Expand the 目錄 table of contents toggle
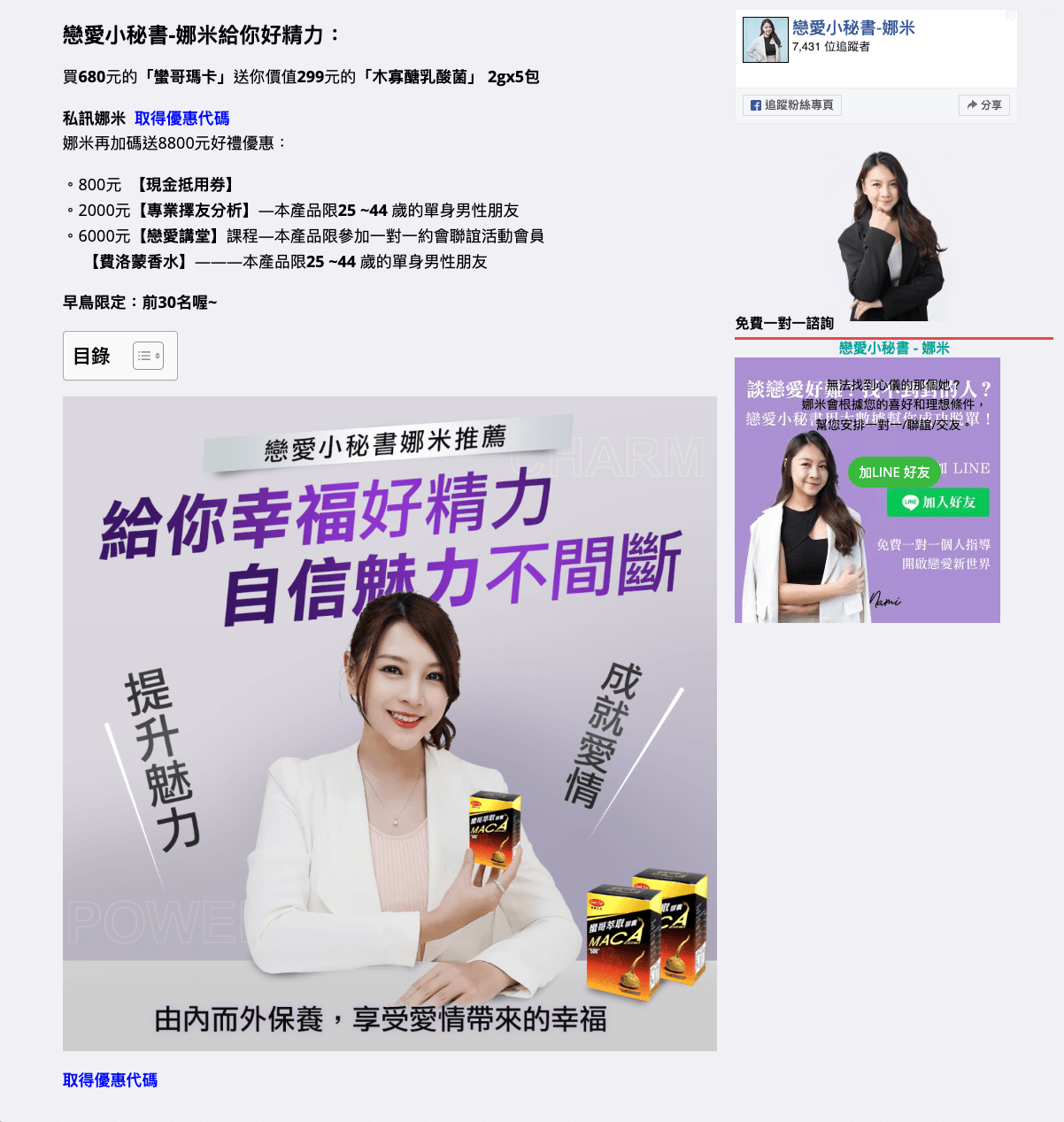Screen dimensions: 1064x1122 pyautogui.click(x=148, y=356)
